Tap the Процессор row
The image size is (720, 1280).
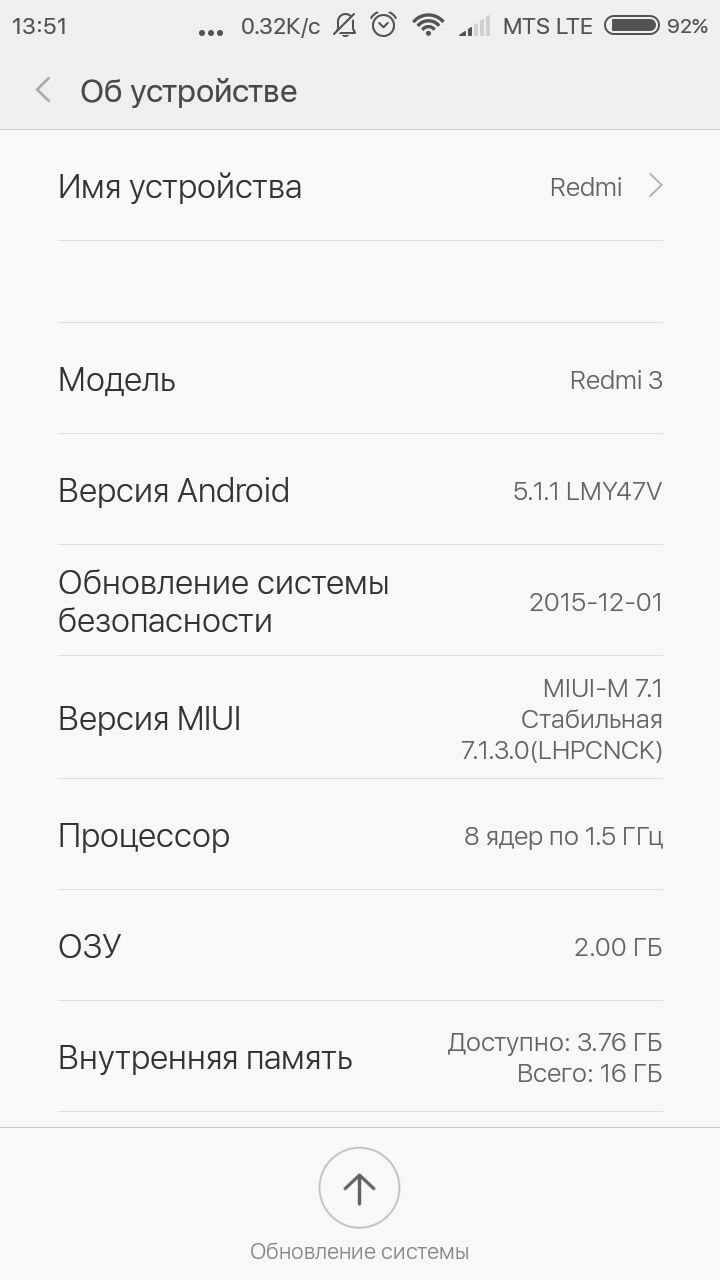pos(360,835)
